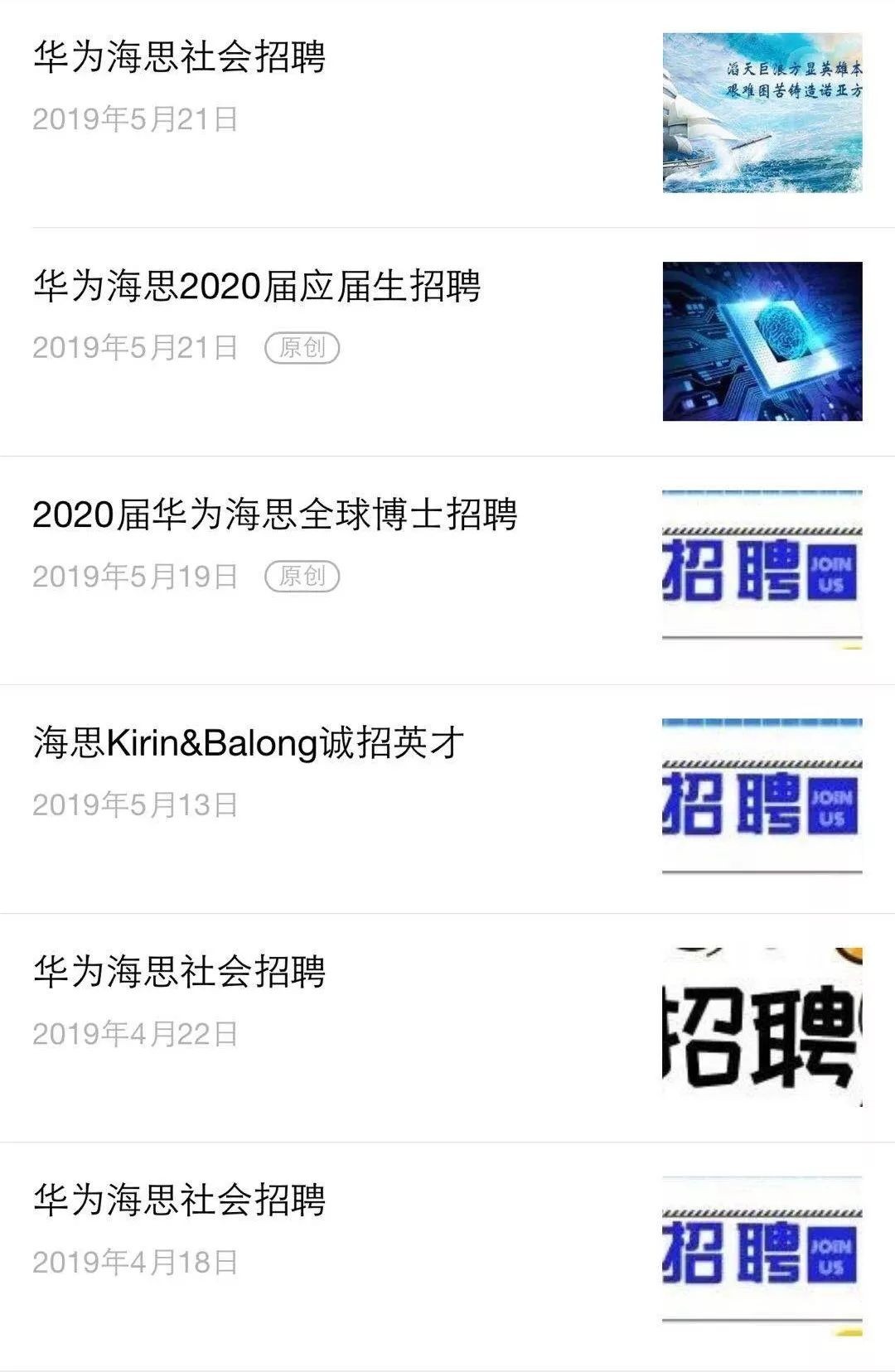
Task: Open 华为海思社会招聘 article dated 2019年5月21日
Action: pos(180,58)
